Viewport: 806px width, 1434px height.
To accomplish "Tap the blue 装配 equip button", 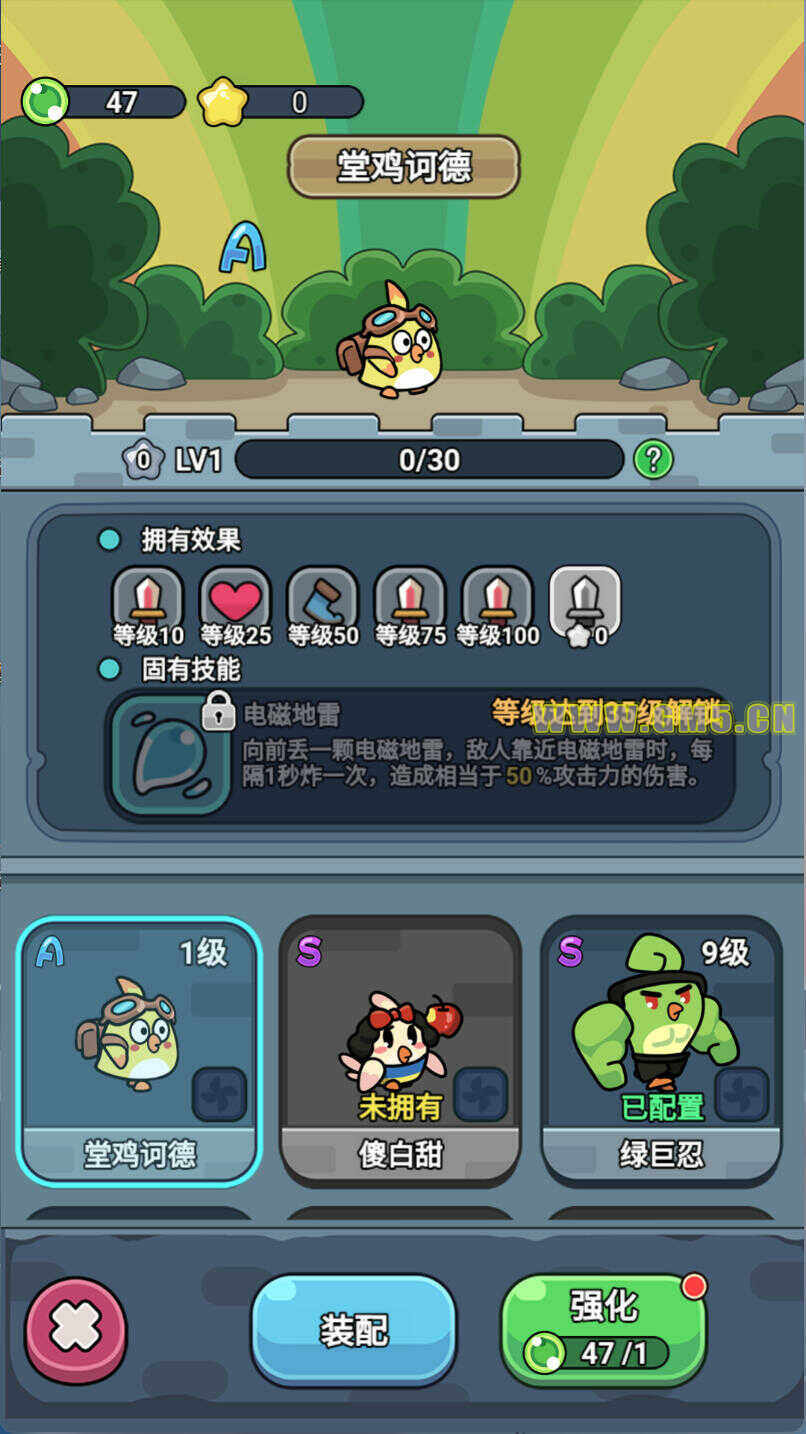I will coord(354,1329).
